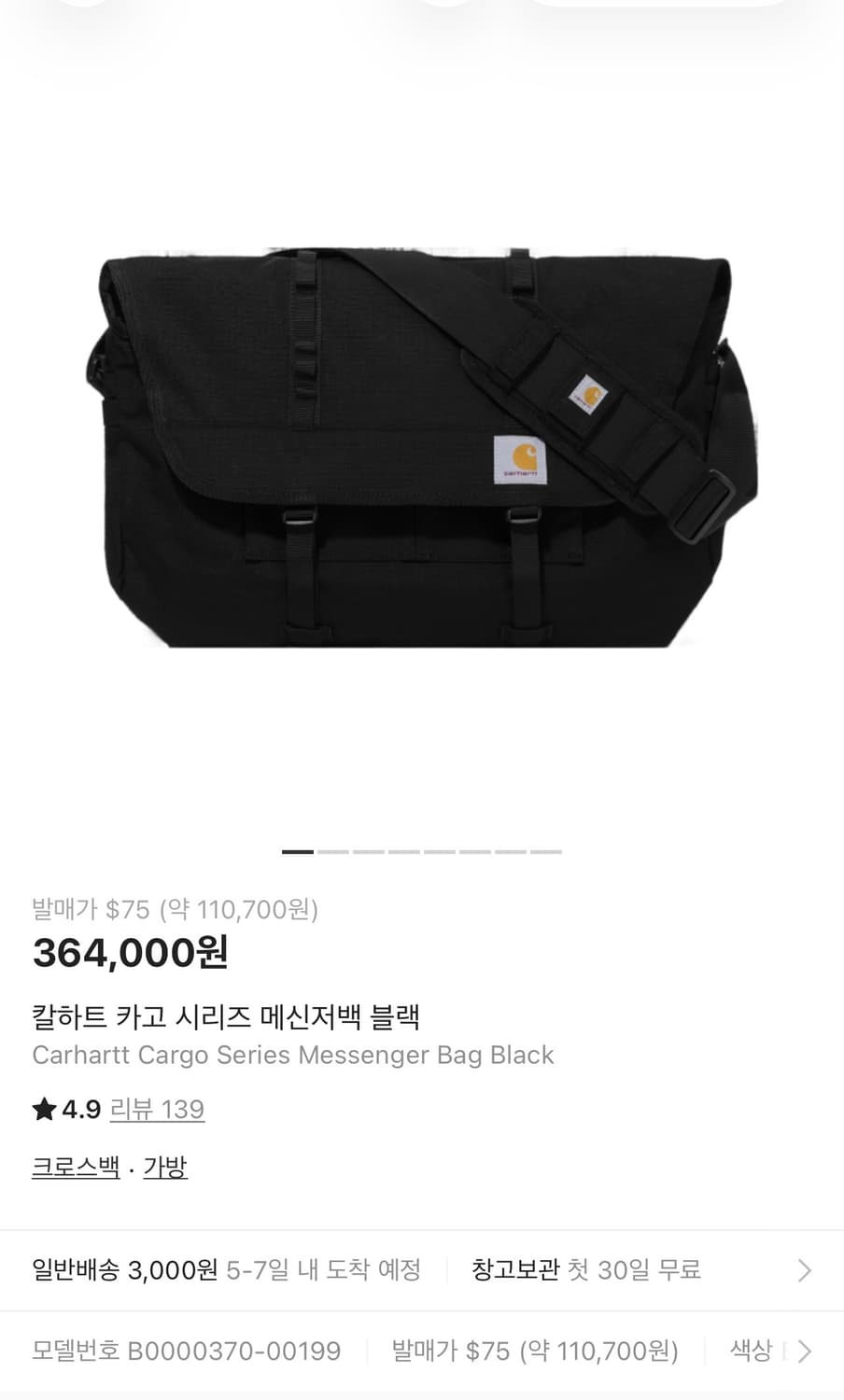The width and height of the screenshot is (844, 1400).
Task: Click the Carhartt messenger bag product photo
Action: coord(420,439)
